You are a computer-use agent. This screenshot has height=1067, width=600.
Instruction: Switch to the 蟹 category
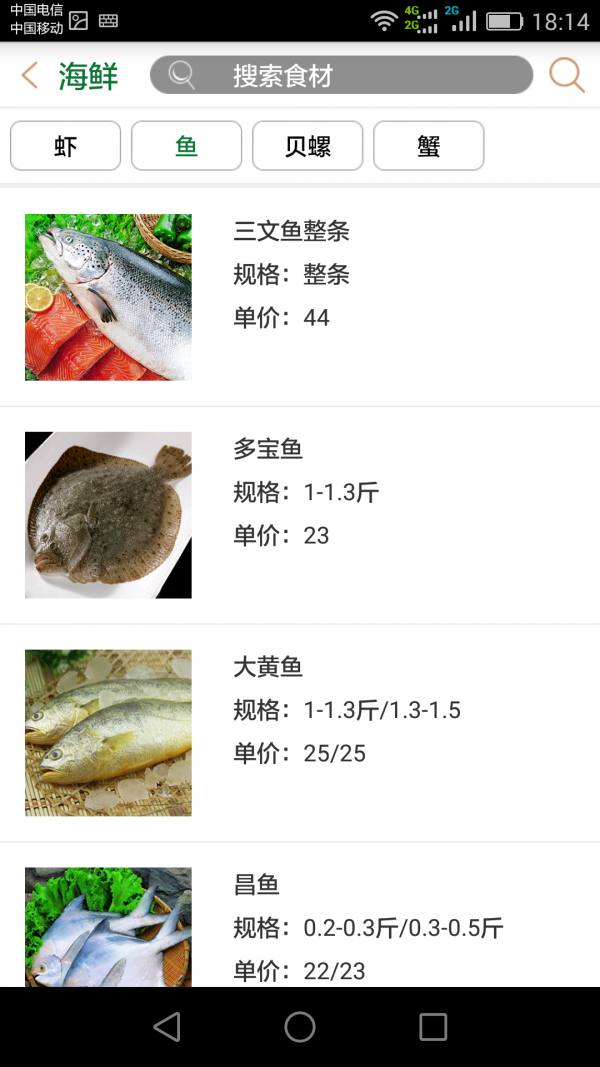point(429,146)
